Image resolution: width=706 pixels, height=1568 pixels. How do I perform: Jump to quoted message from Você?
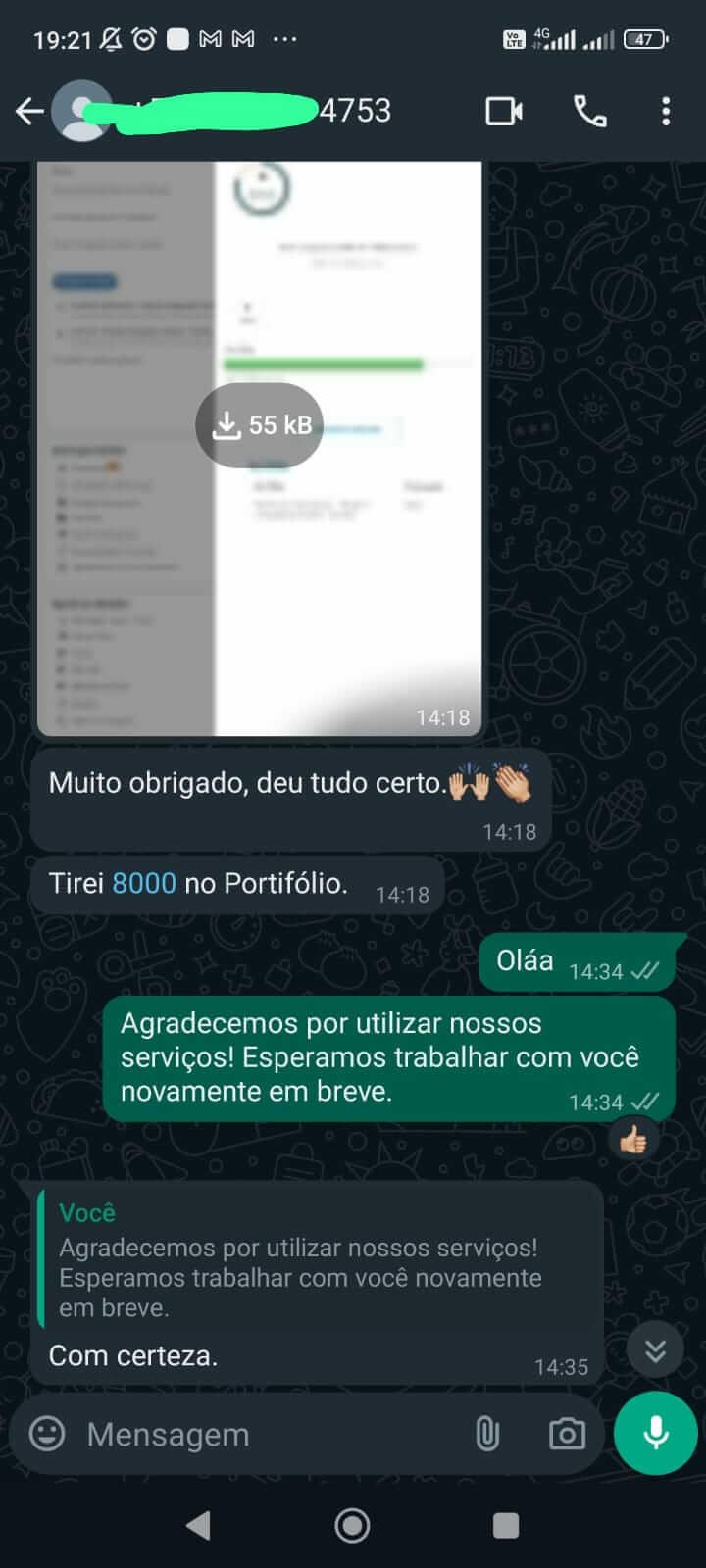pyautogui.click(x=299, y=1259)
